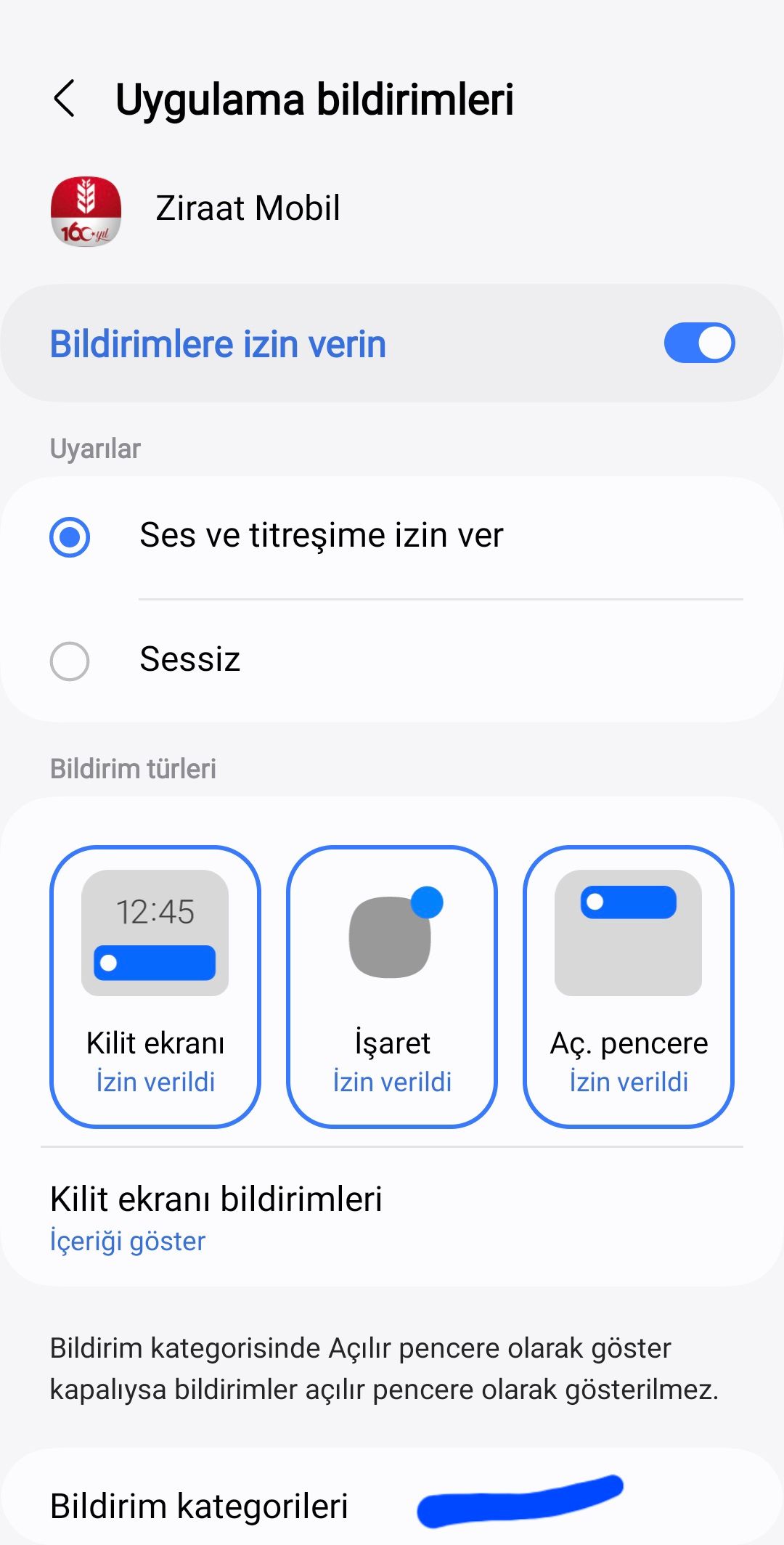The width and height of the screenshot is (784, 1545).
Task: Disable the Bildirimlere izin verin switch
Action: click(x=699, y=343)
